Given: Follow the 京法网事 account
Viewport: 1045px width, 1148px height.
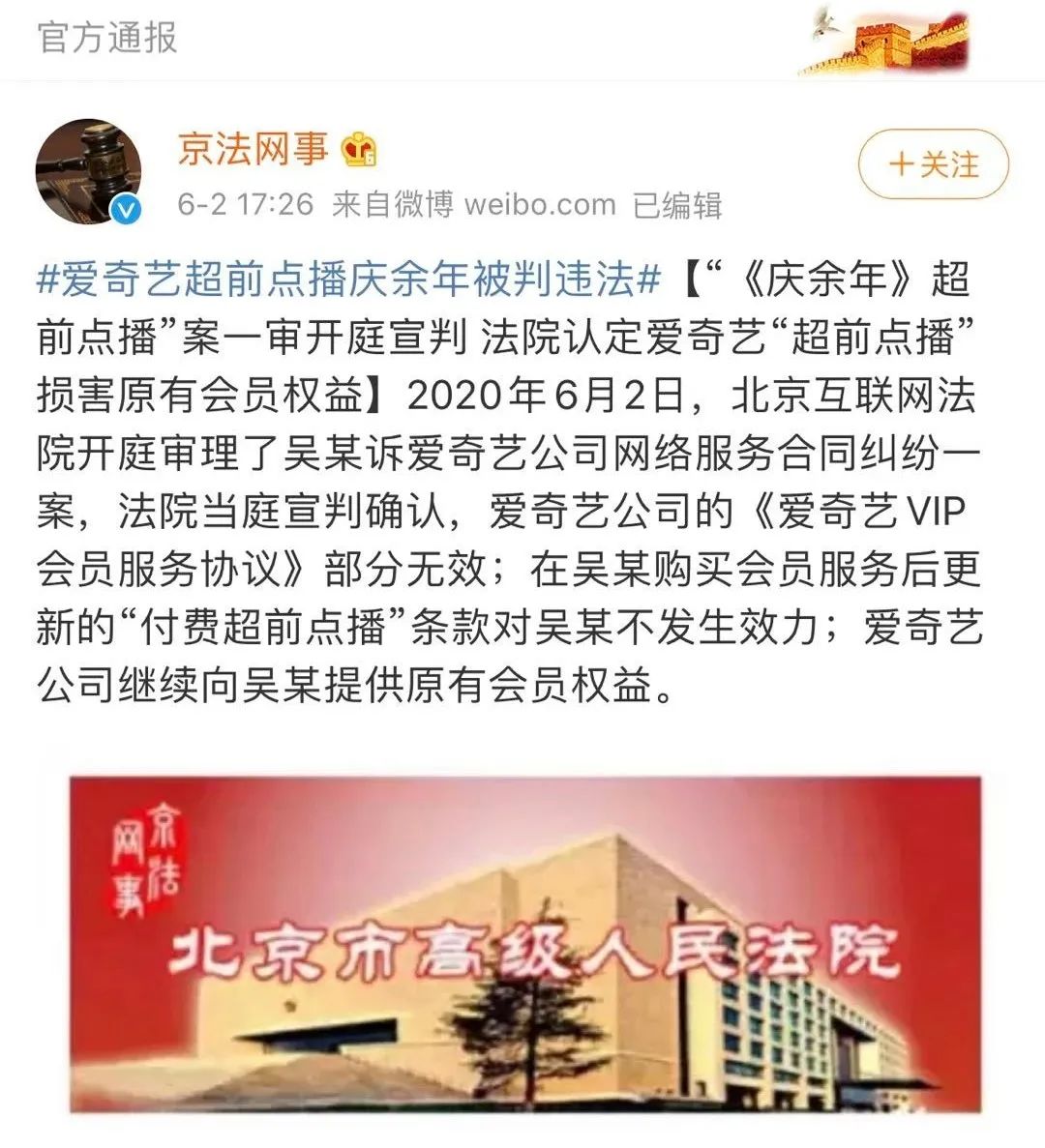Looking at the screenshot, I should click(933, 164).
